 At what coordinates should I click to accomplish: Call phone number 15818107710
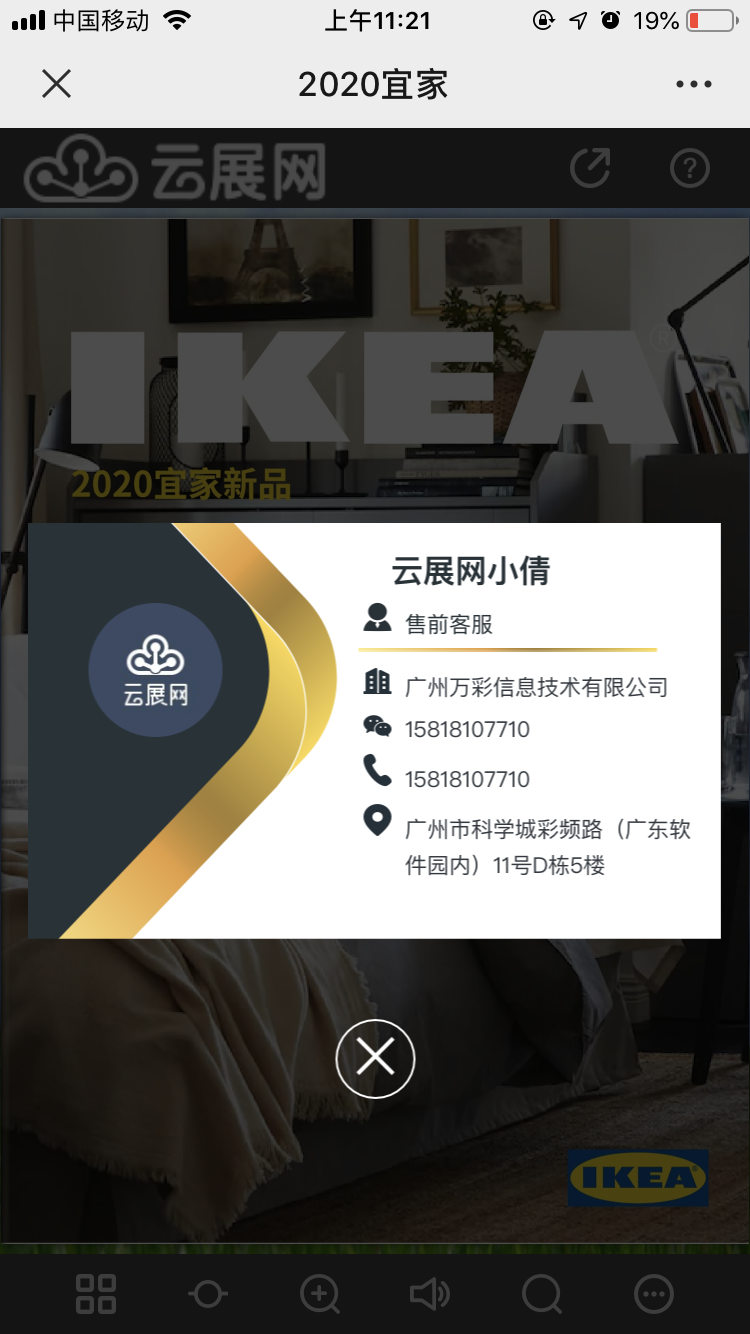pyautogui.click(x=467, y=779)
